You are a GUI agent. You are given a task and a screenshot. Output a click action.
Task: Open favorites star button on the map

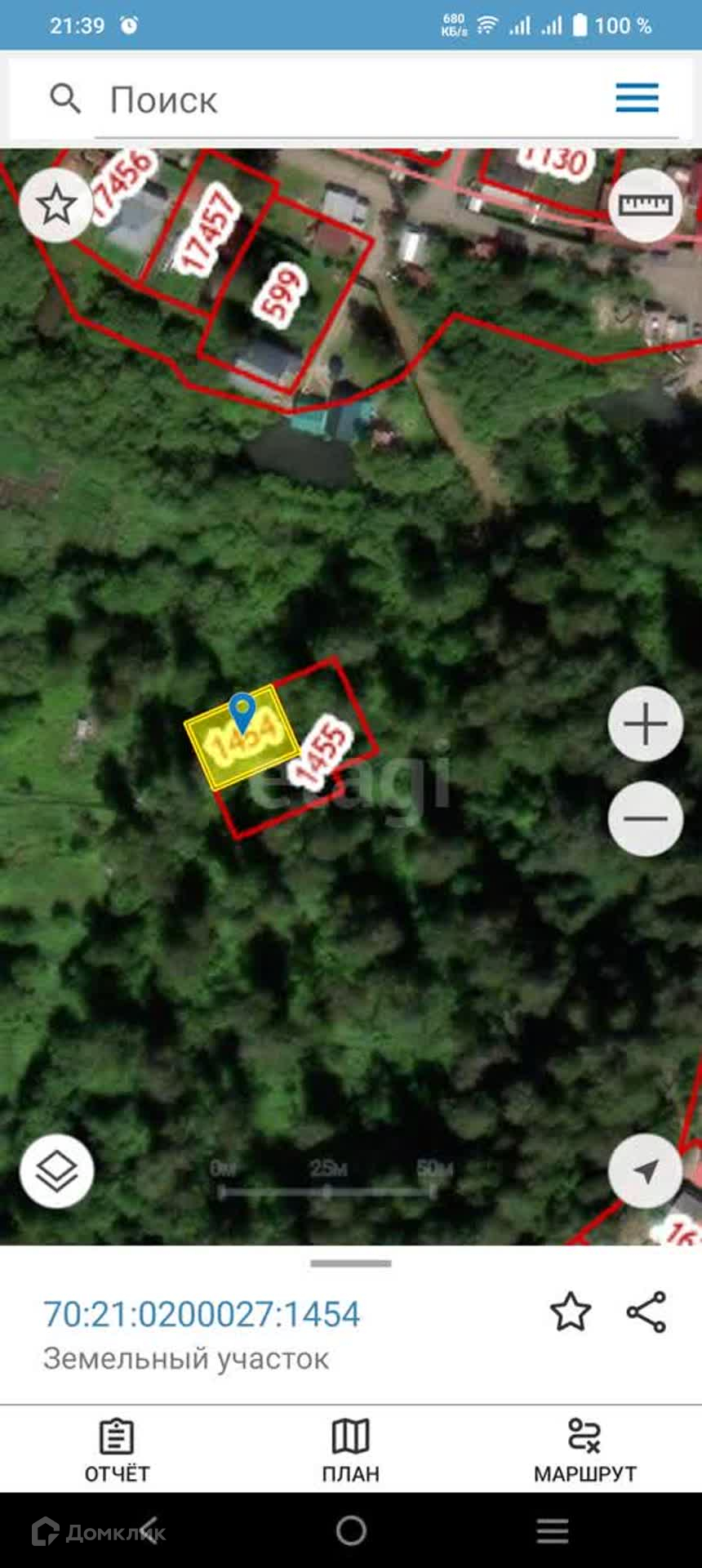[56, 204]
